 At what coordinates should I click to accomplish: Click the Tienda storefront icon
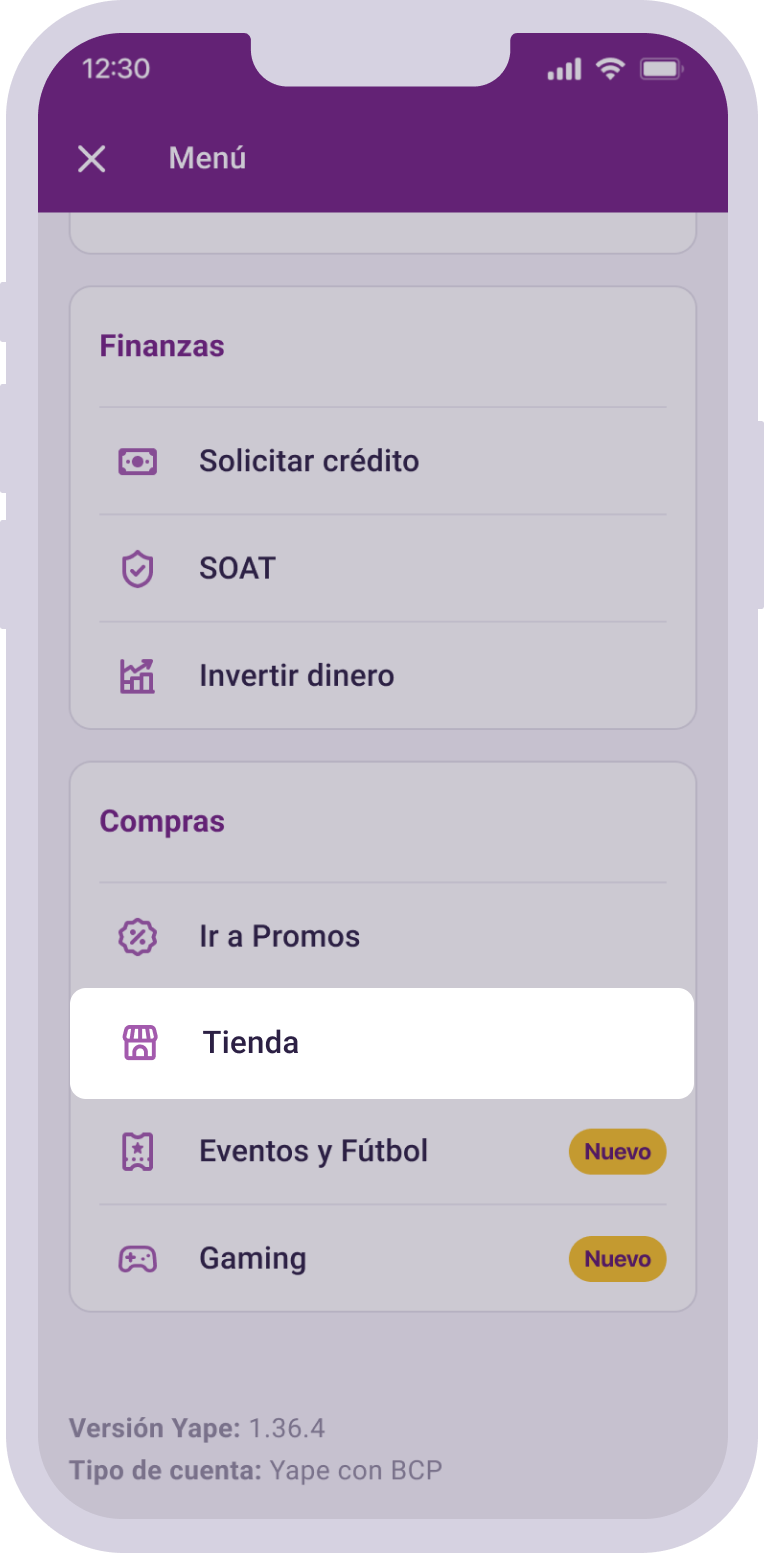[137, 1043]
